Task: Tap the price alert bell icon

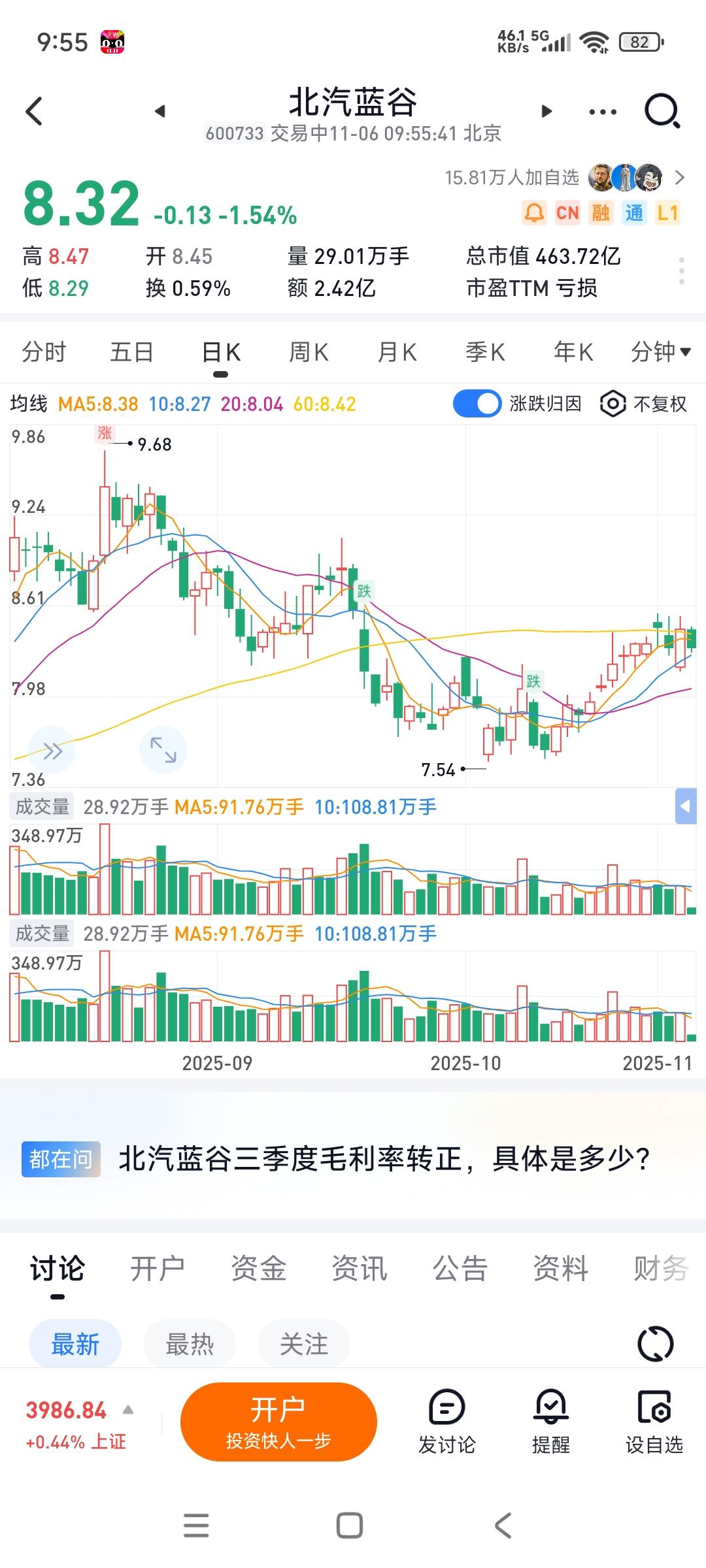Action: click(x=533, y=212)
